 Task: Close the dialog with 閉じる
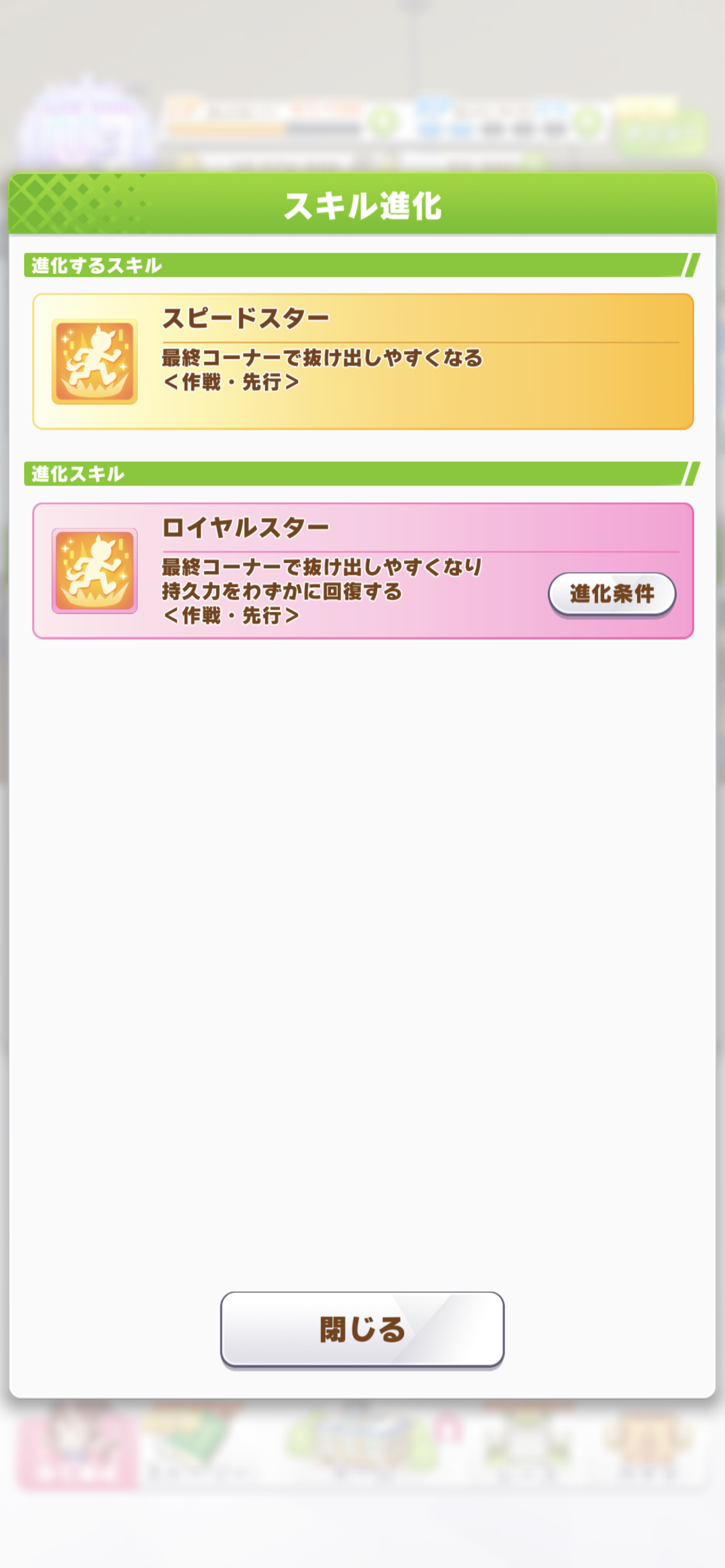362,1329
